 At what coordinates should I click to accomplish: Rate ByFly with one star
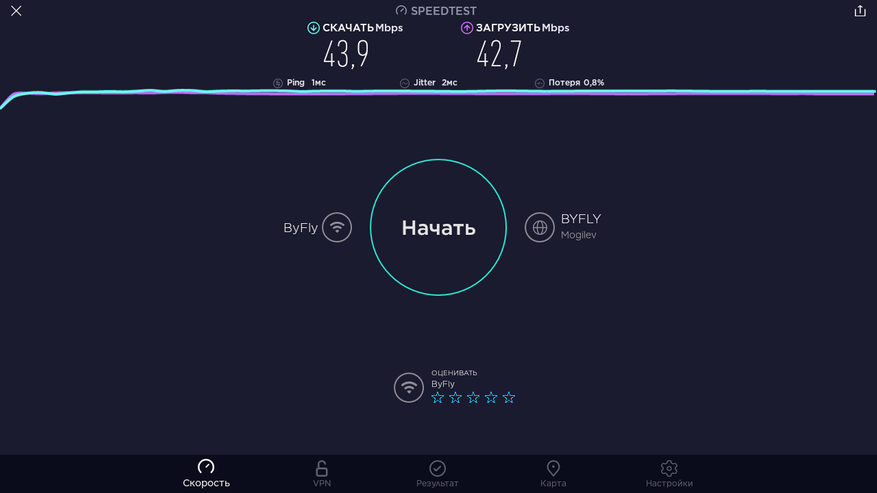tap(438, 398)
